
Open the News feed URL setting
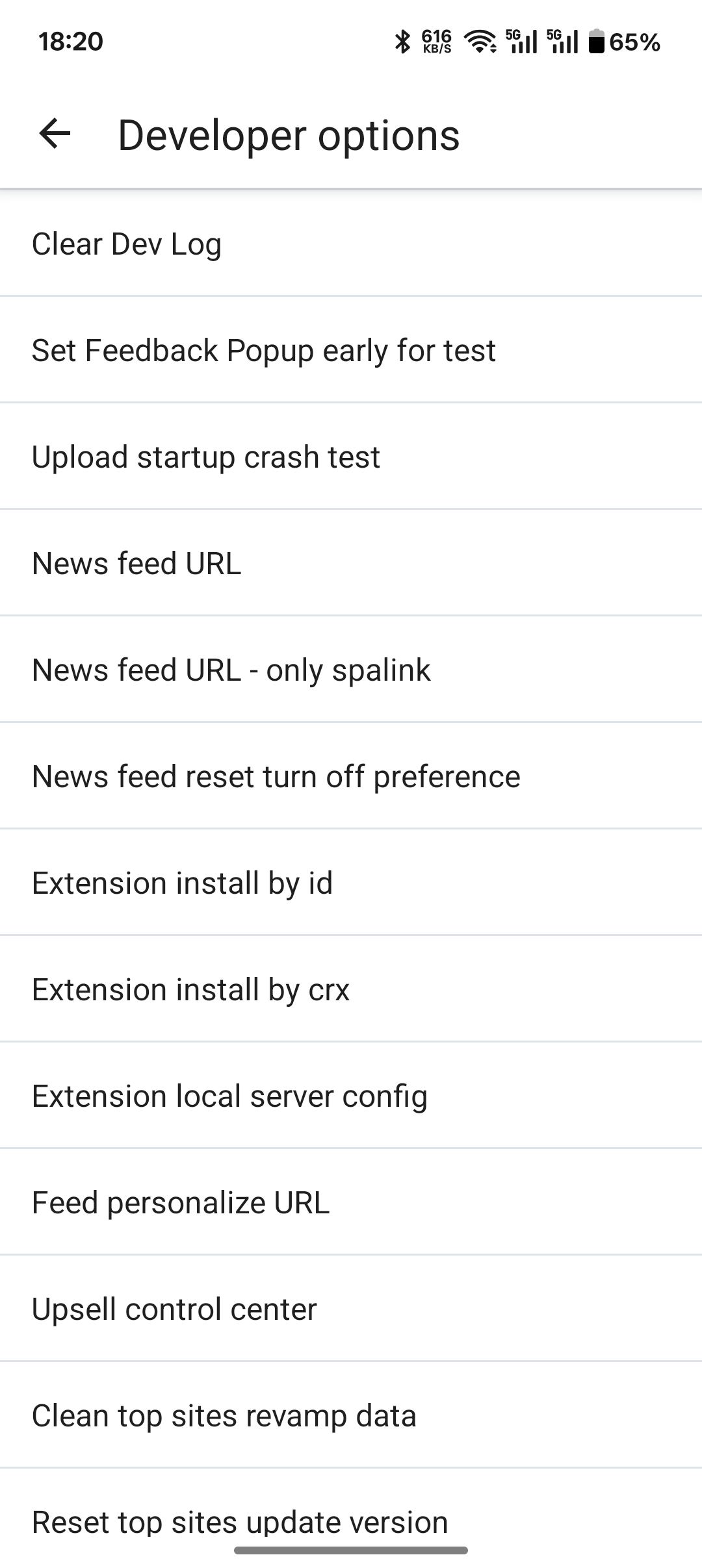coord(351,564)
